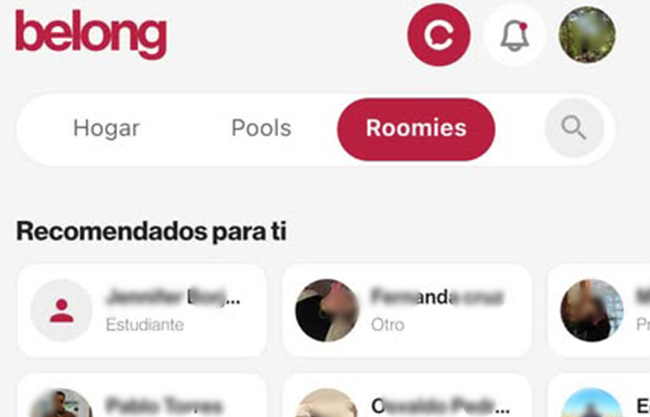Open the search magnifier icon
The height and width of the screenshot is (417, 650).
pyautogui.click(x=573, y=128)
